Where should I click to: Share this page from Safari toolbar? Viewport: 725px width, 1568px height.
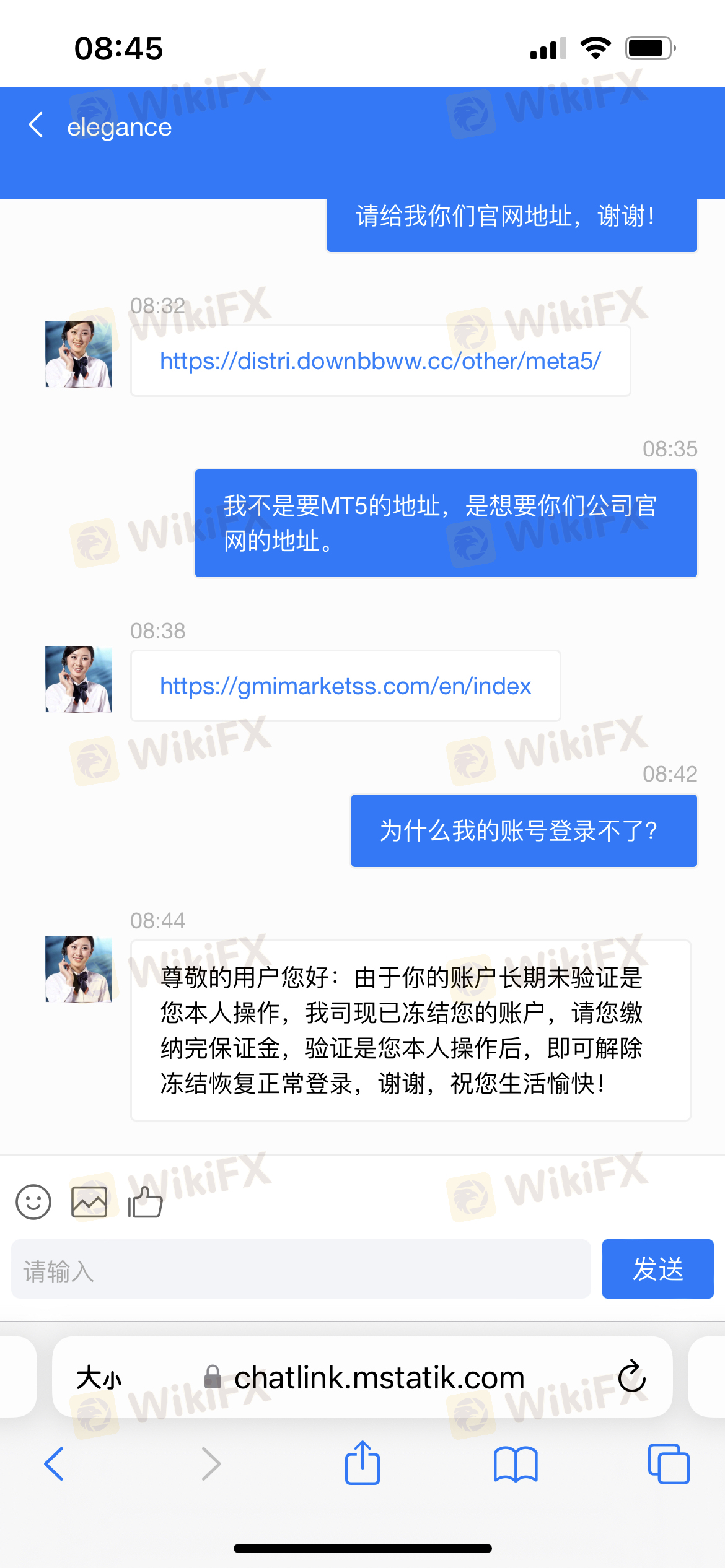pos(362,1463)
